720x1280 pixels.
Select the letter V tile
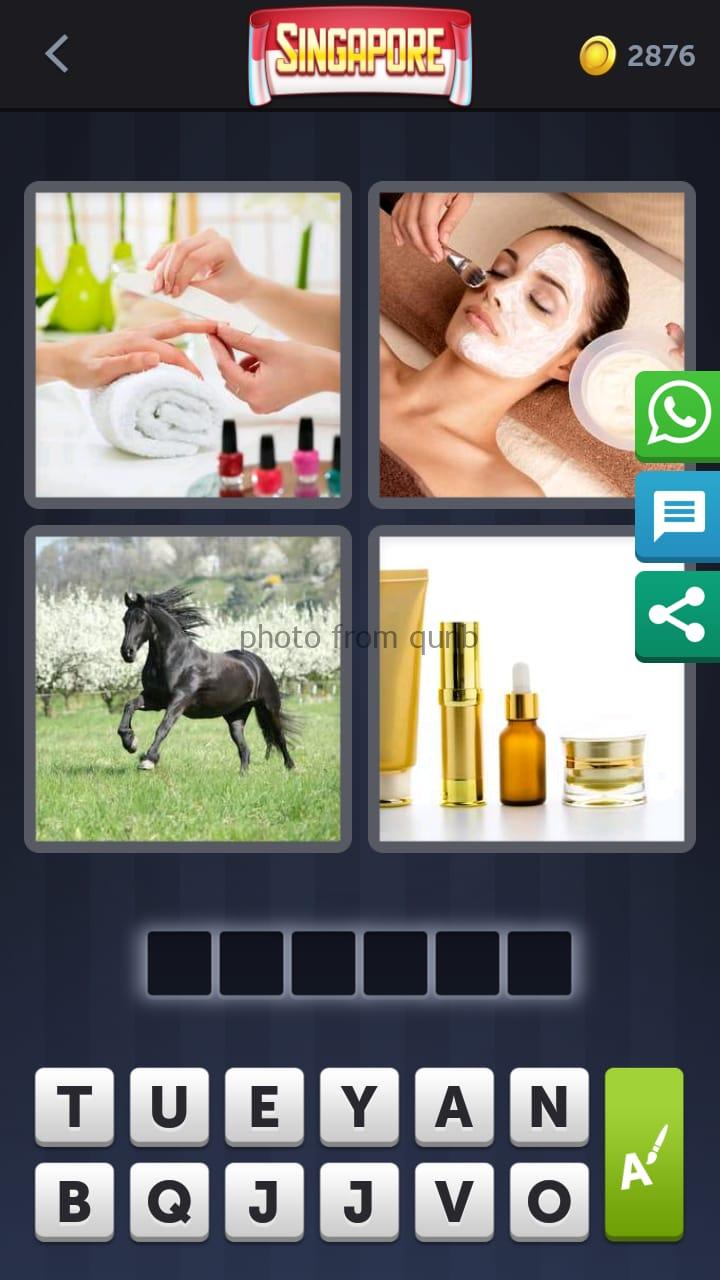454,1201
